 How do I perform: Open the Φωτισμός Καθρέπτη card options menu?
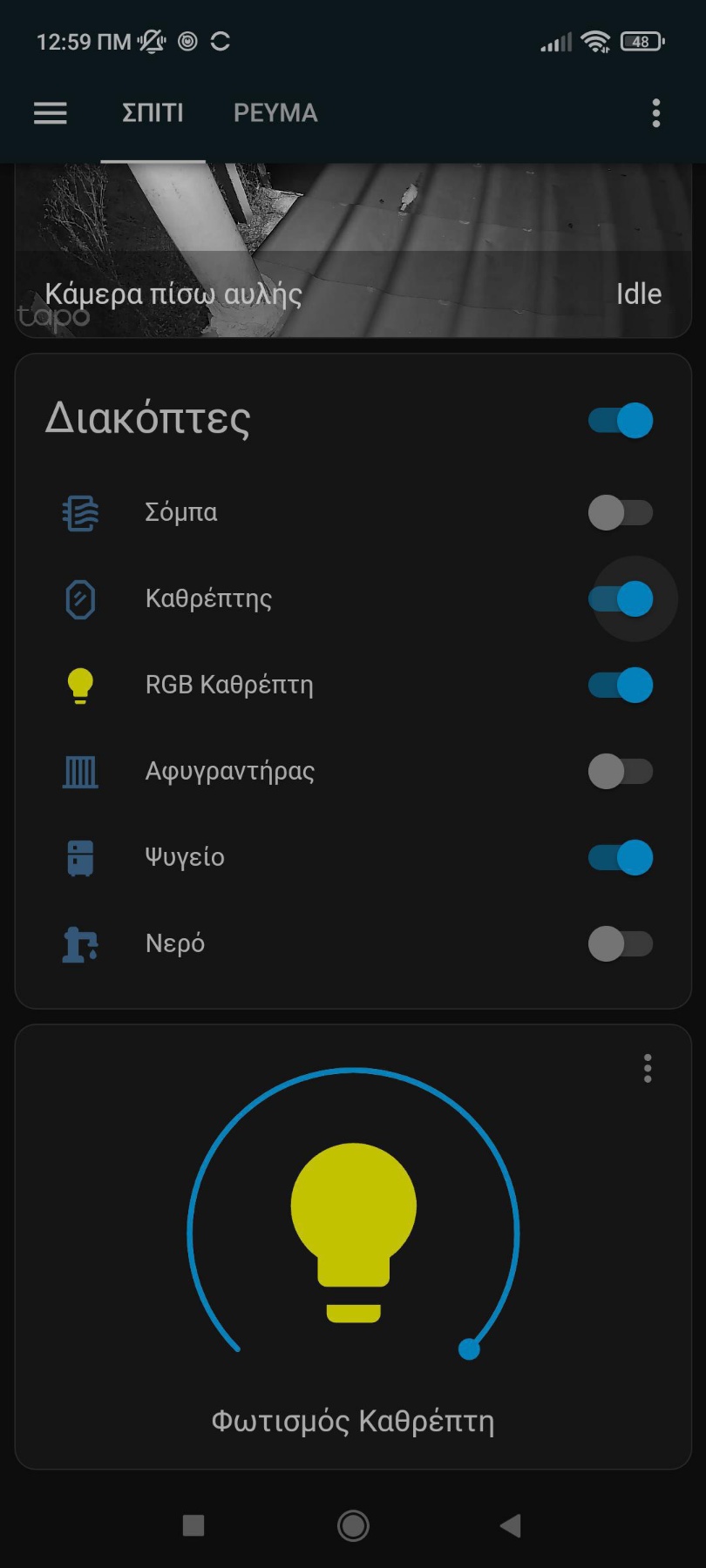pyautogui.click(x=648, y=1067)
